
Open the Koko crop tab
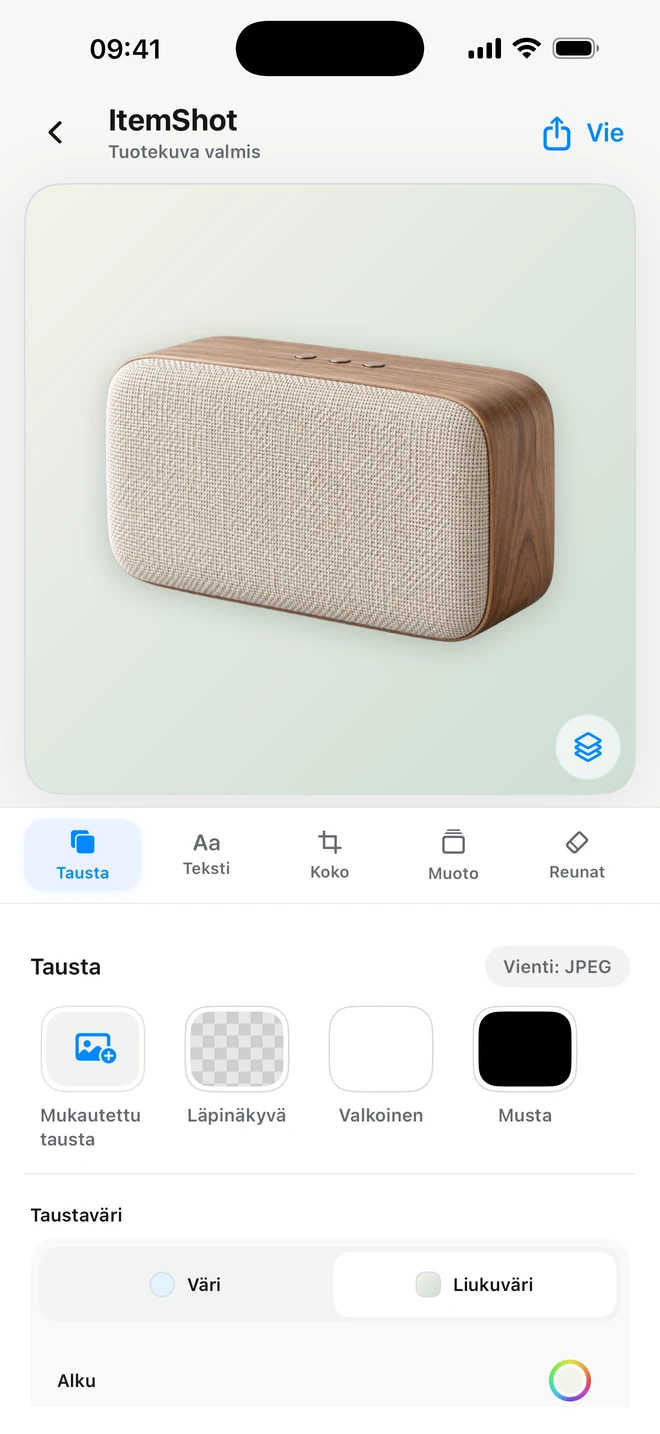click(x=330, y=855)
